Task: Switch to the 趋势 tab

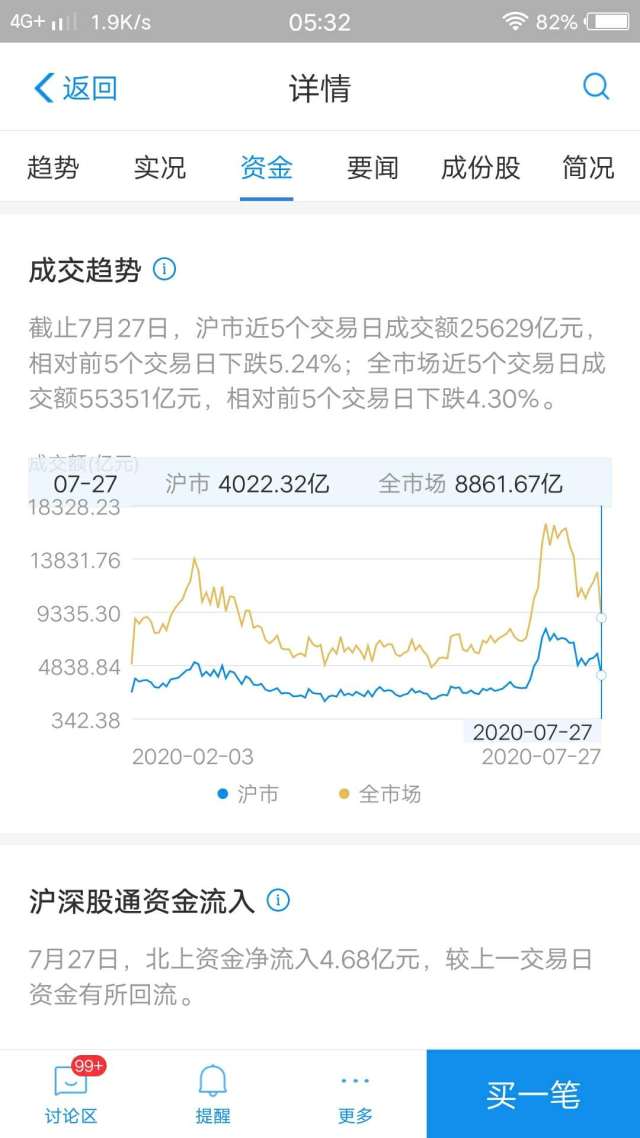Action: point(53,168)
